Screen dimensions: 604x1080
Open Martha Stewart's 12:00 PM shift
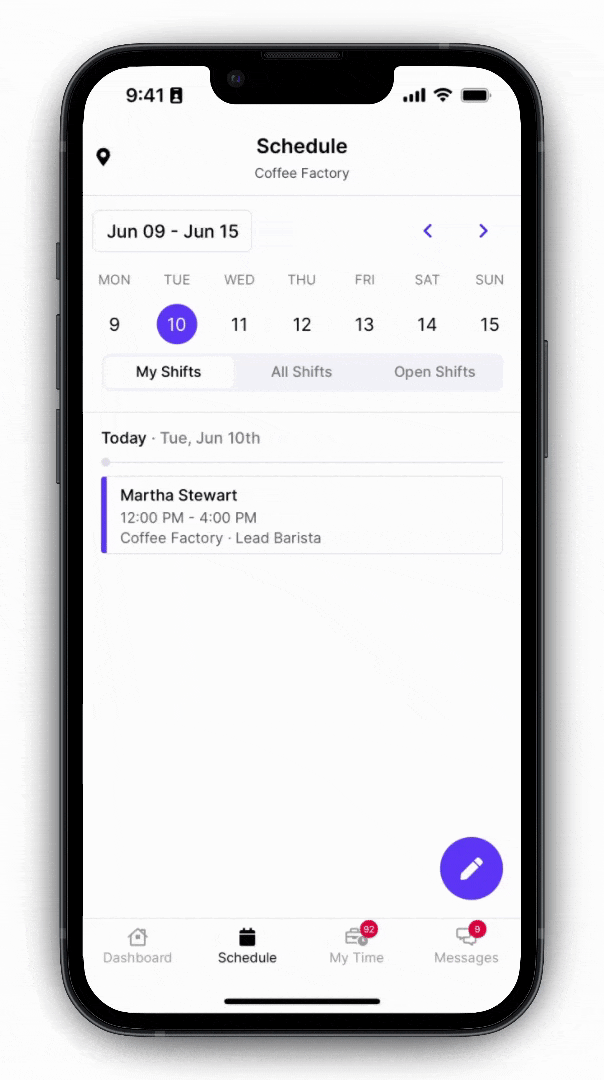click(302, 515)
